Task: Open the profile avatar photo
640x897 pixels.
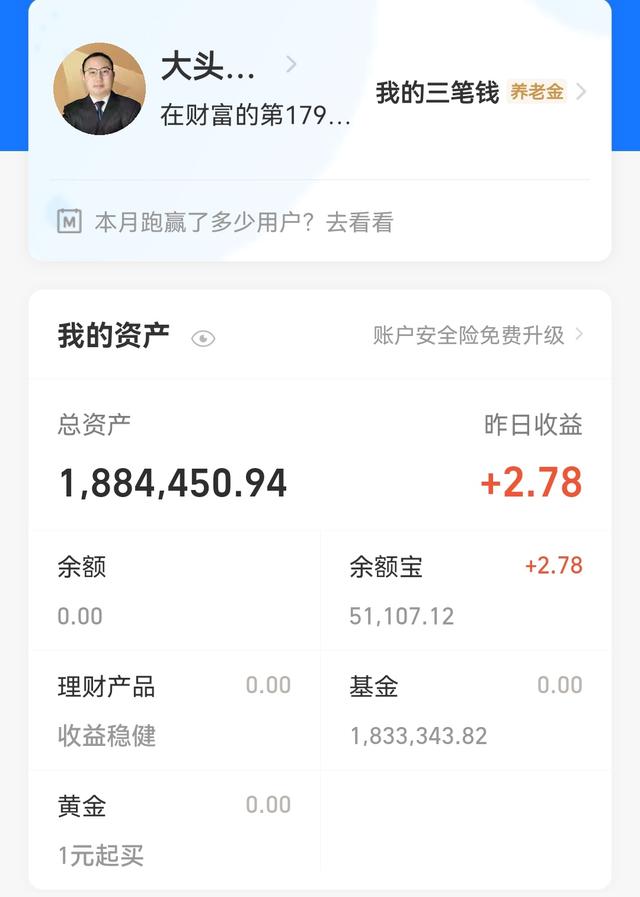Action: [x=99, y=89]
